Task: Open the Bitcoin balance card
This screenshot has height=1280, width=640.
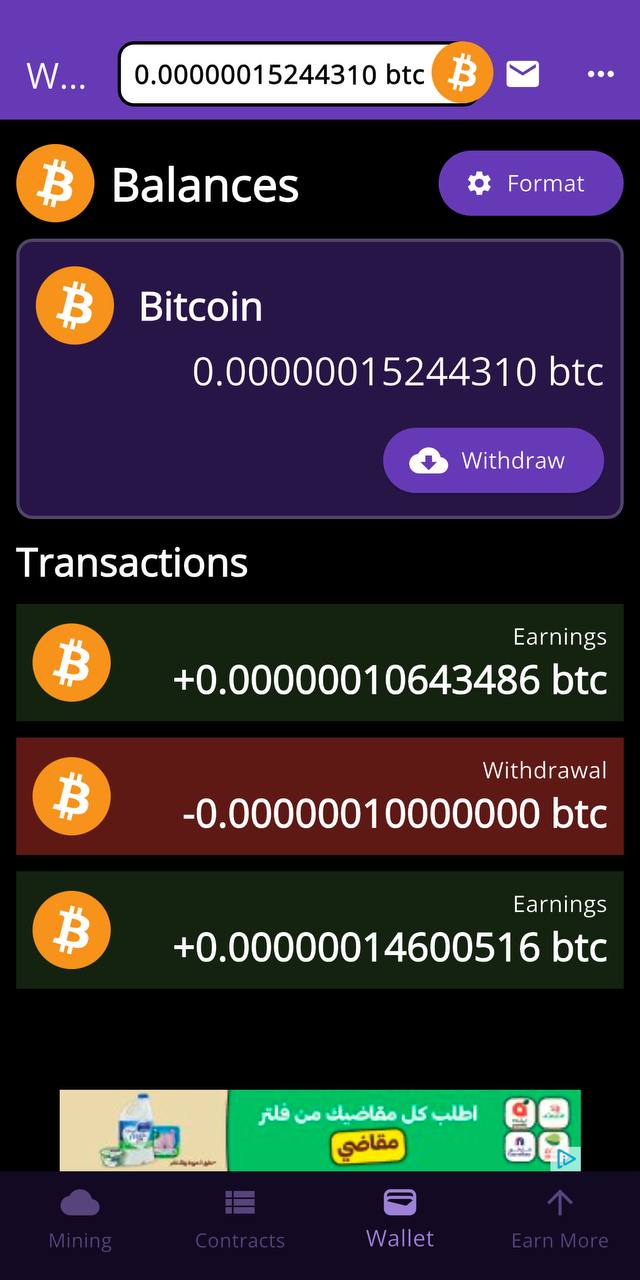Action: pyautogui.click(x=320, y=379)
